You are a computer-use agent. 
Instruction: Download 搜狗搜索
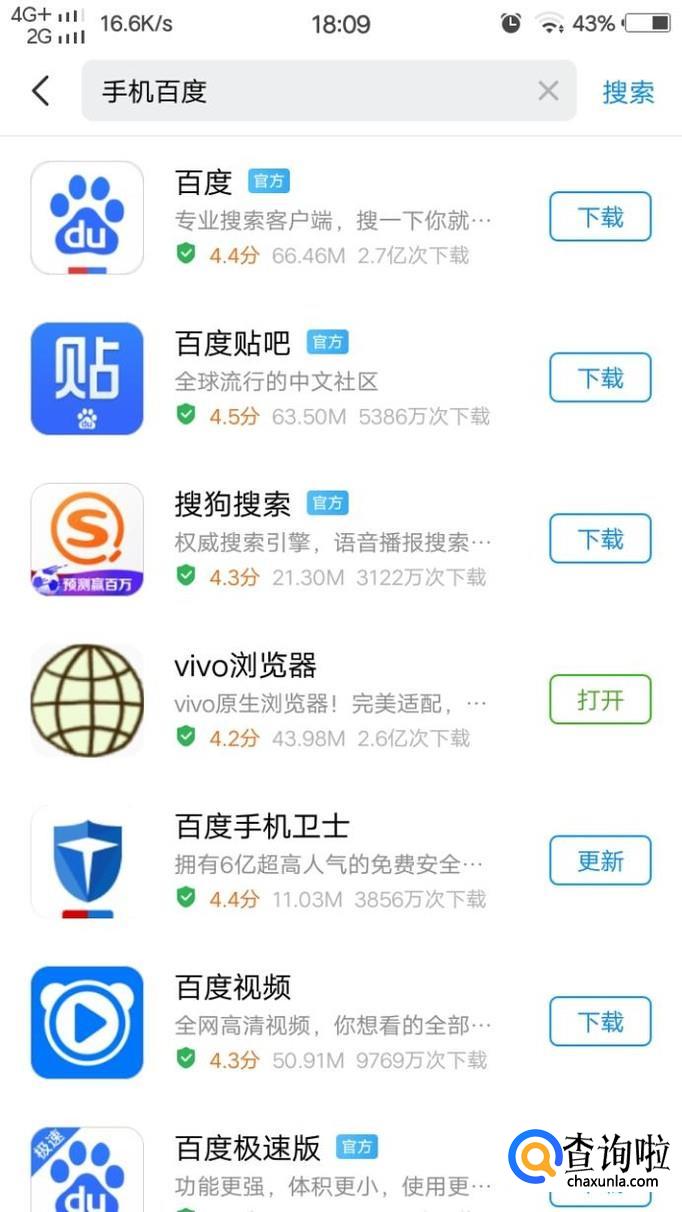tap(600, 539)
